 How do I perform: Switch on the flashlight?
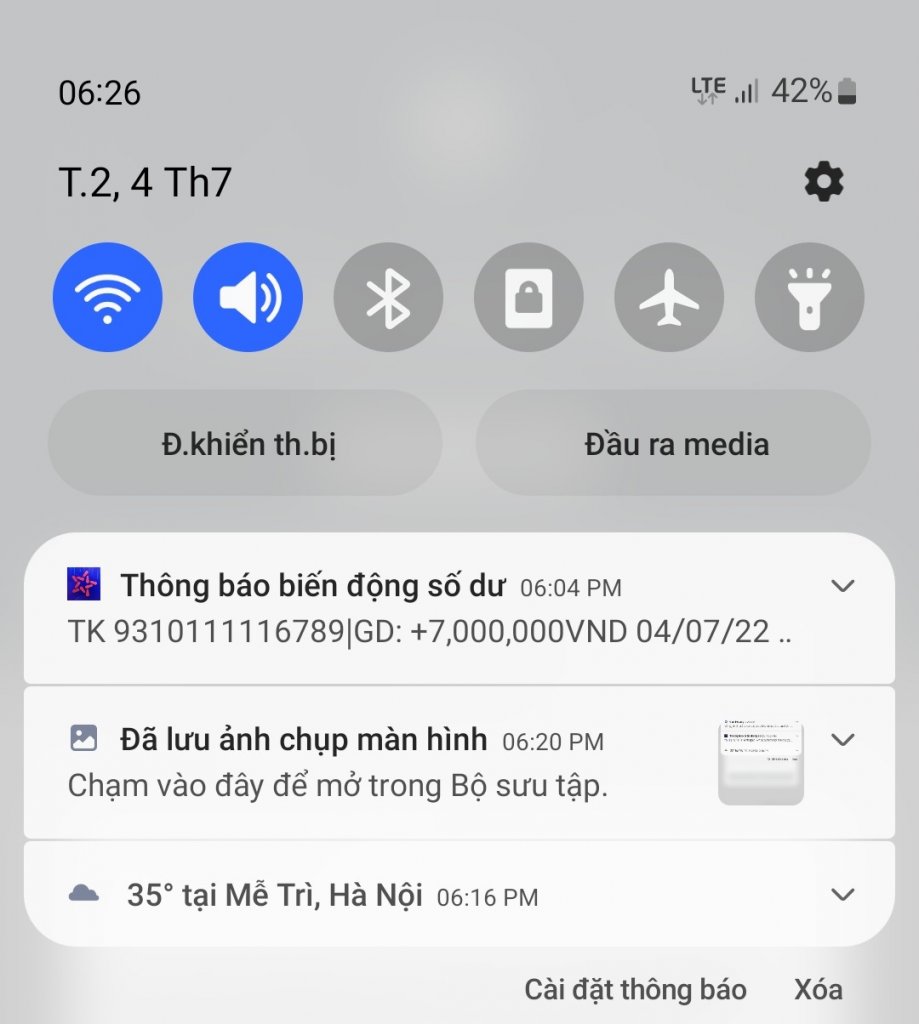(x=809, y=298)
